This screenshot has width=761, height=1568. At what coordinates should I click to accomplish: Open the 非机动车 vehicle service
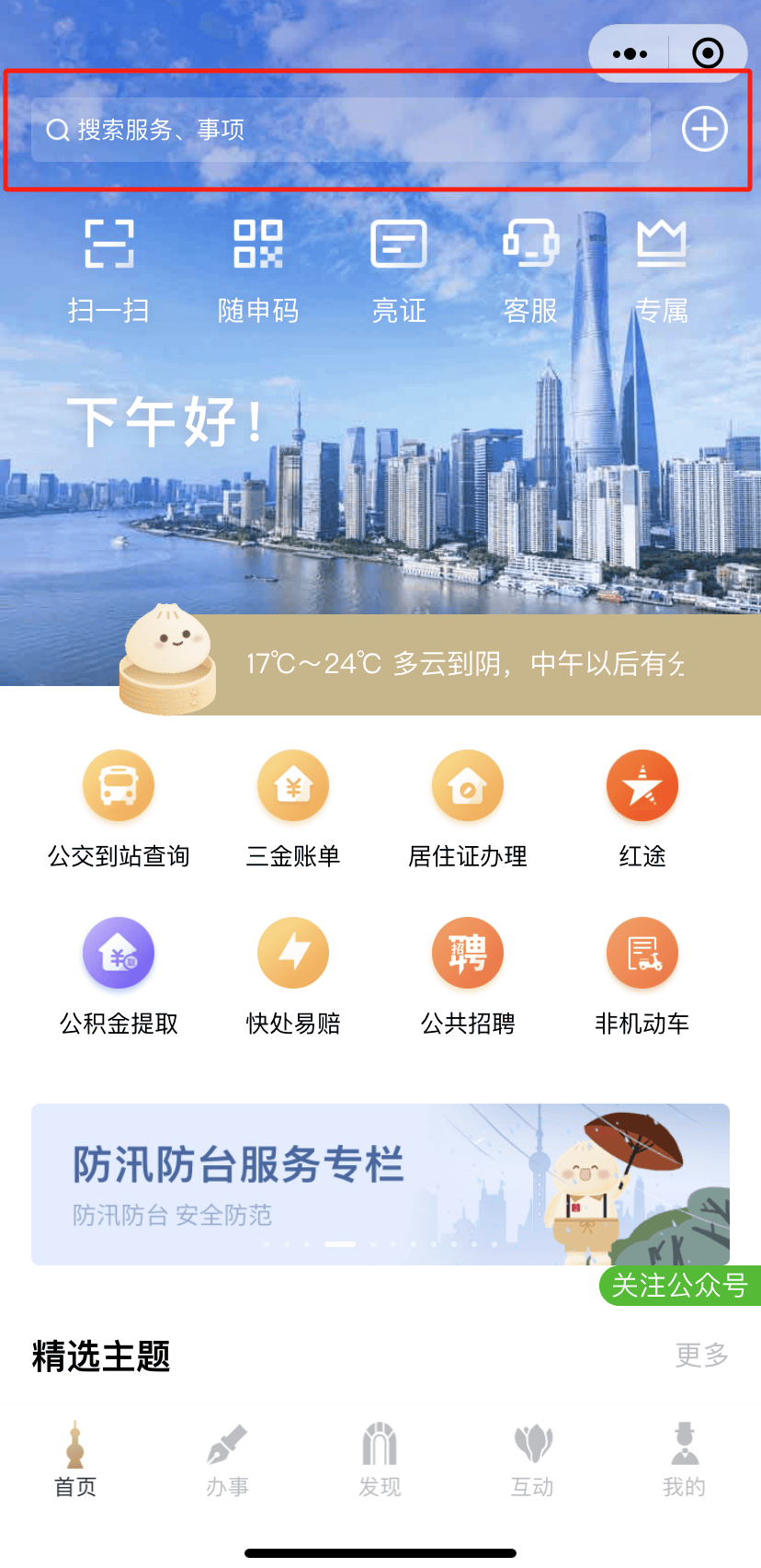click(642, 975)
